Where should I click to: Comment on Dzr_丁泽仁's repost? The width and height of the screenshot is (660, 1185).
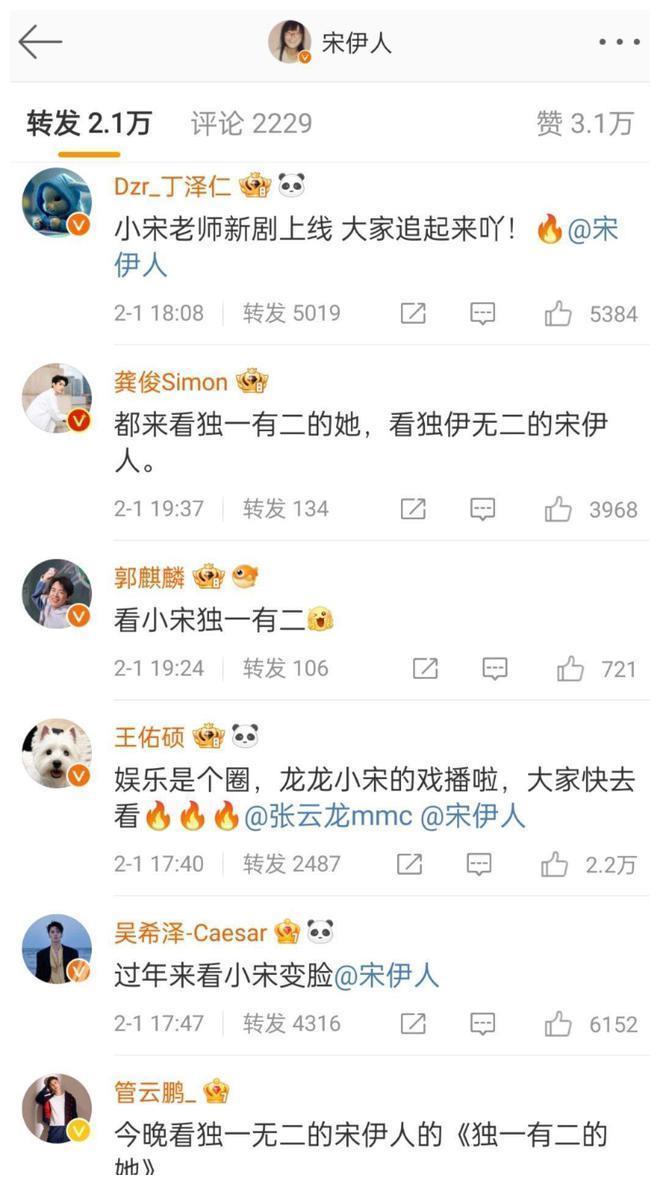(483, 314)
